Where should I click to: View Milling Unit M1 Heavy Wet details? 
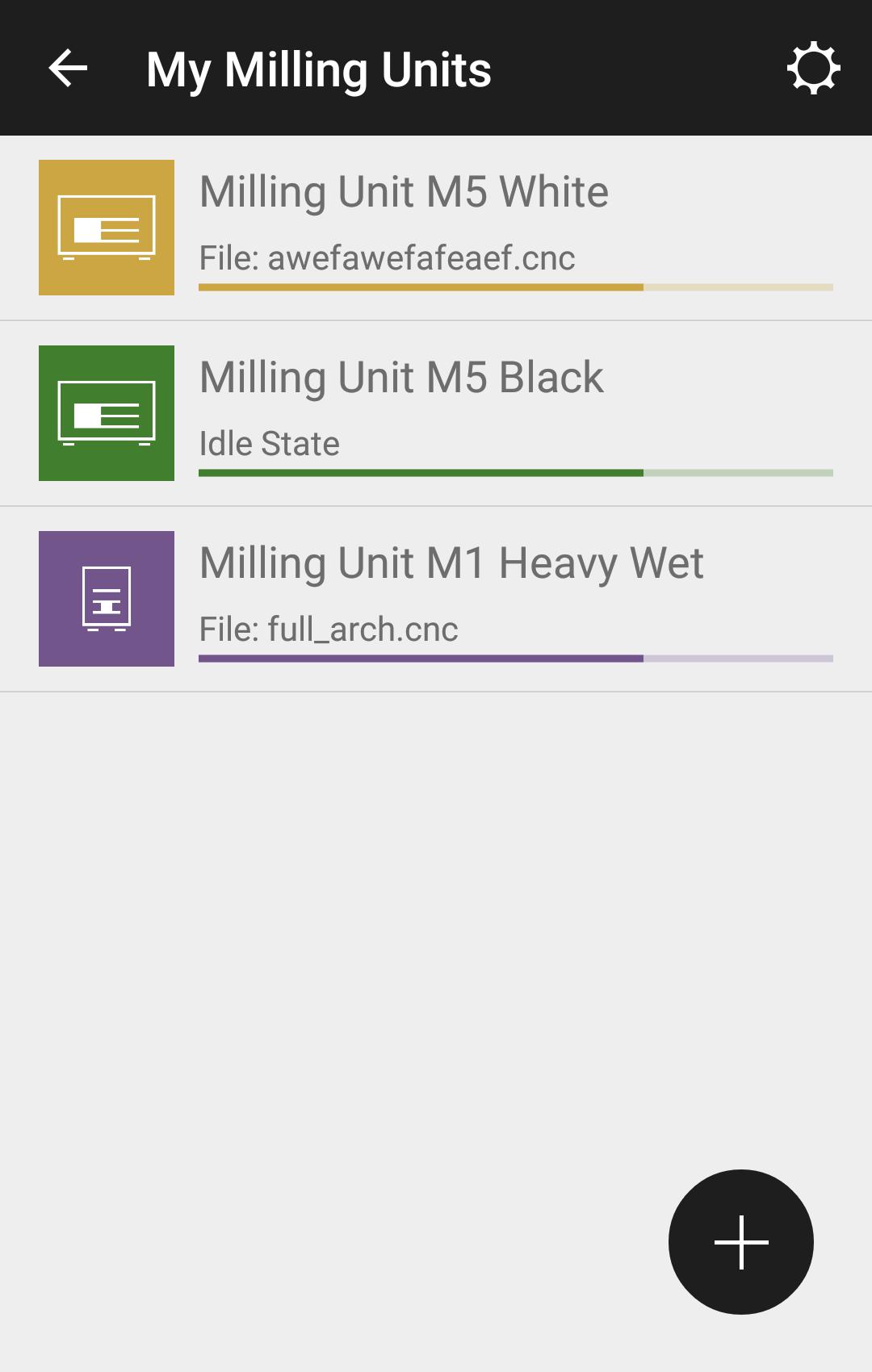(x=436, y=599)
